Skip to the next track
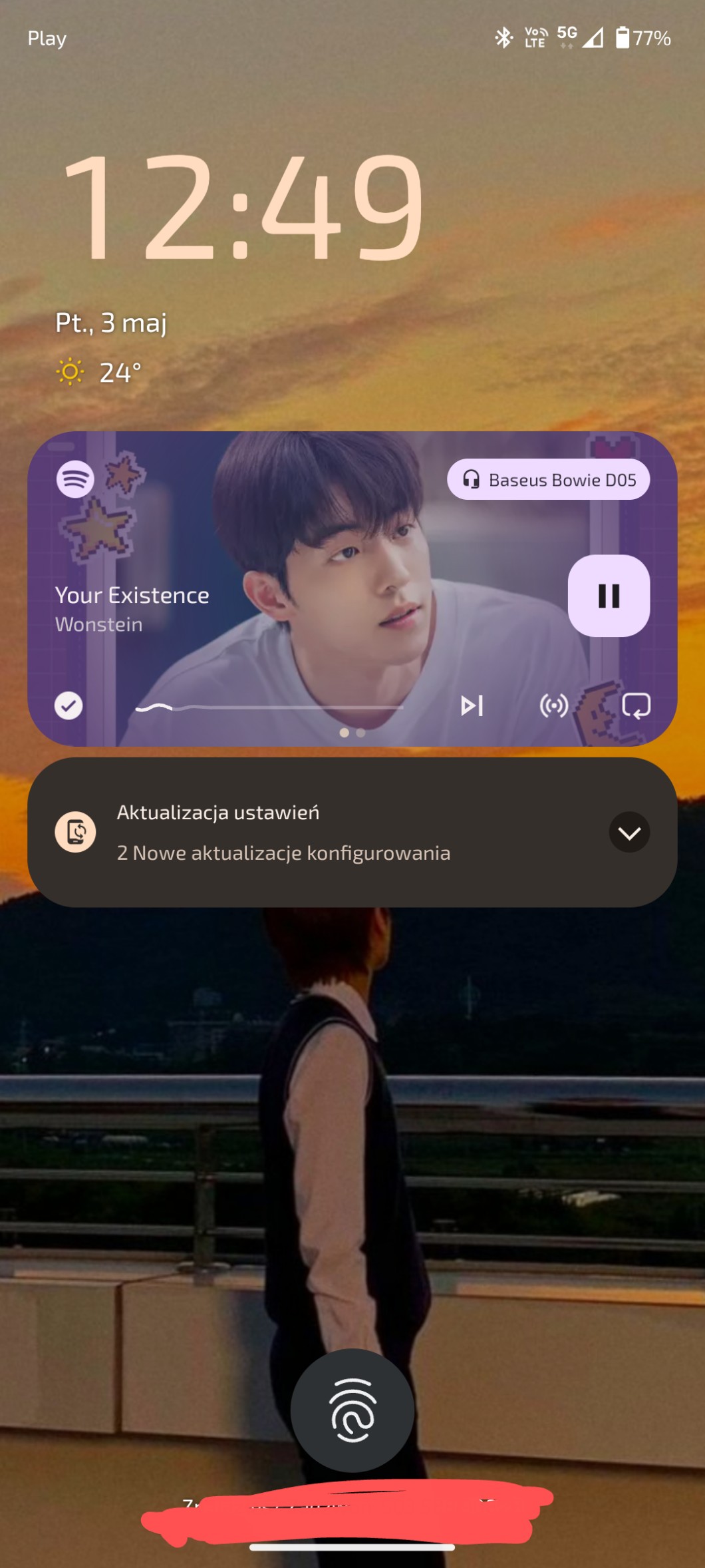705x1568 pixels. point(472,705)
